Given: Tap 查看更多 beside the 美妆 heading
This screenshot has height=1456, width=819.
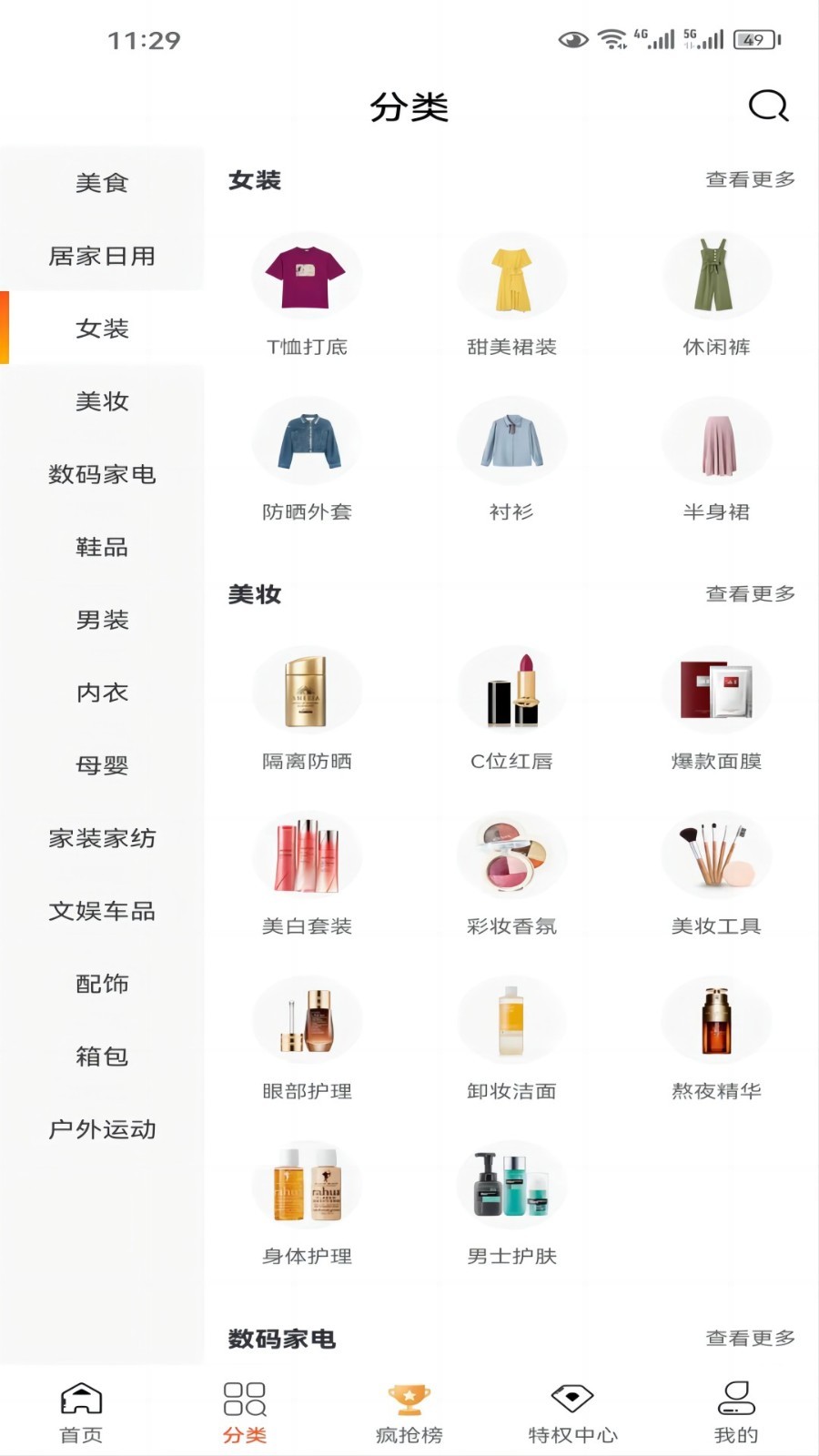Looking at the screenshot, I should coord(750,594).
